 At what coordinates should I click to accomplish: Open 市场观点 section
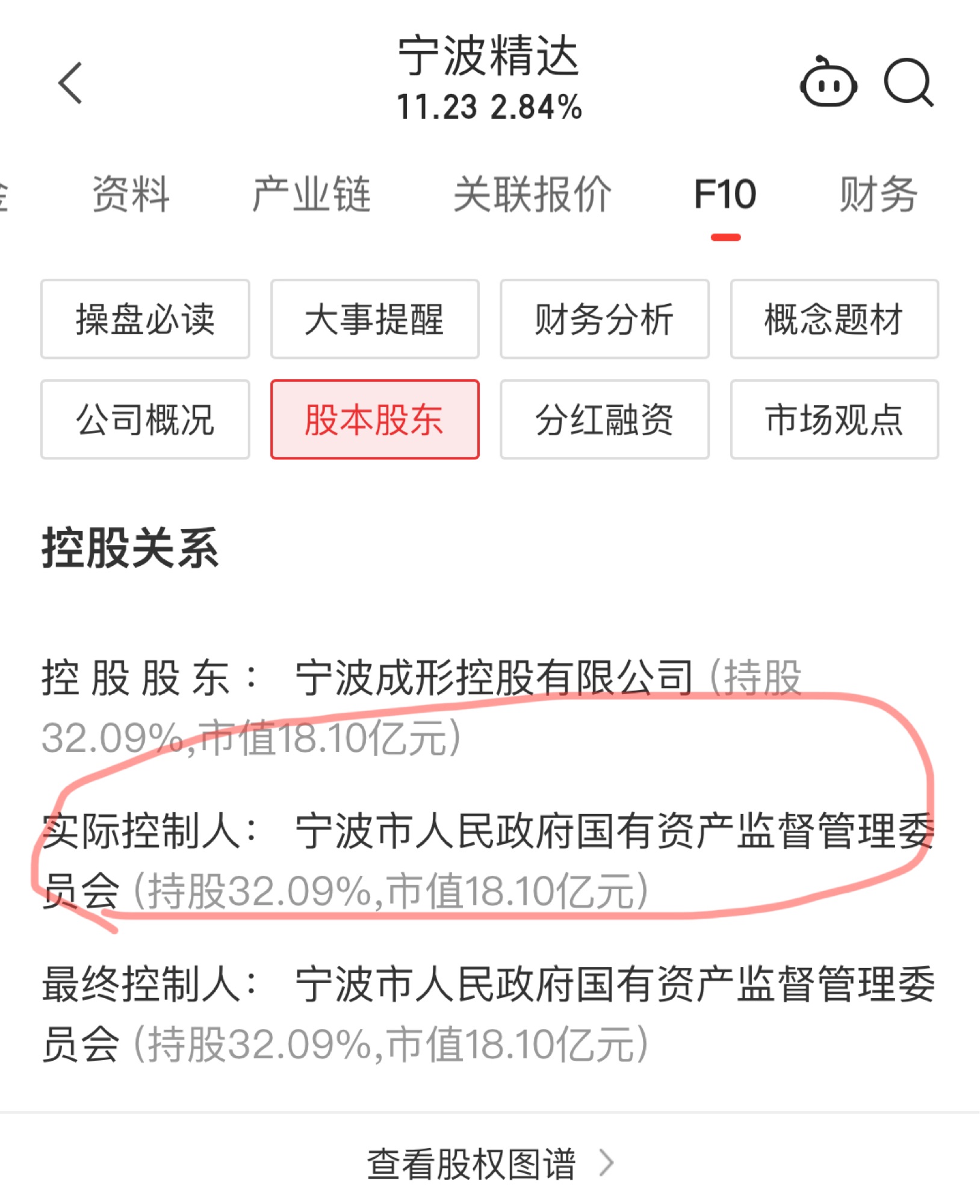[x=834, y=419]
